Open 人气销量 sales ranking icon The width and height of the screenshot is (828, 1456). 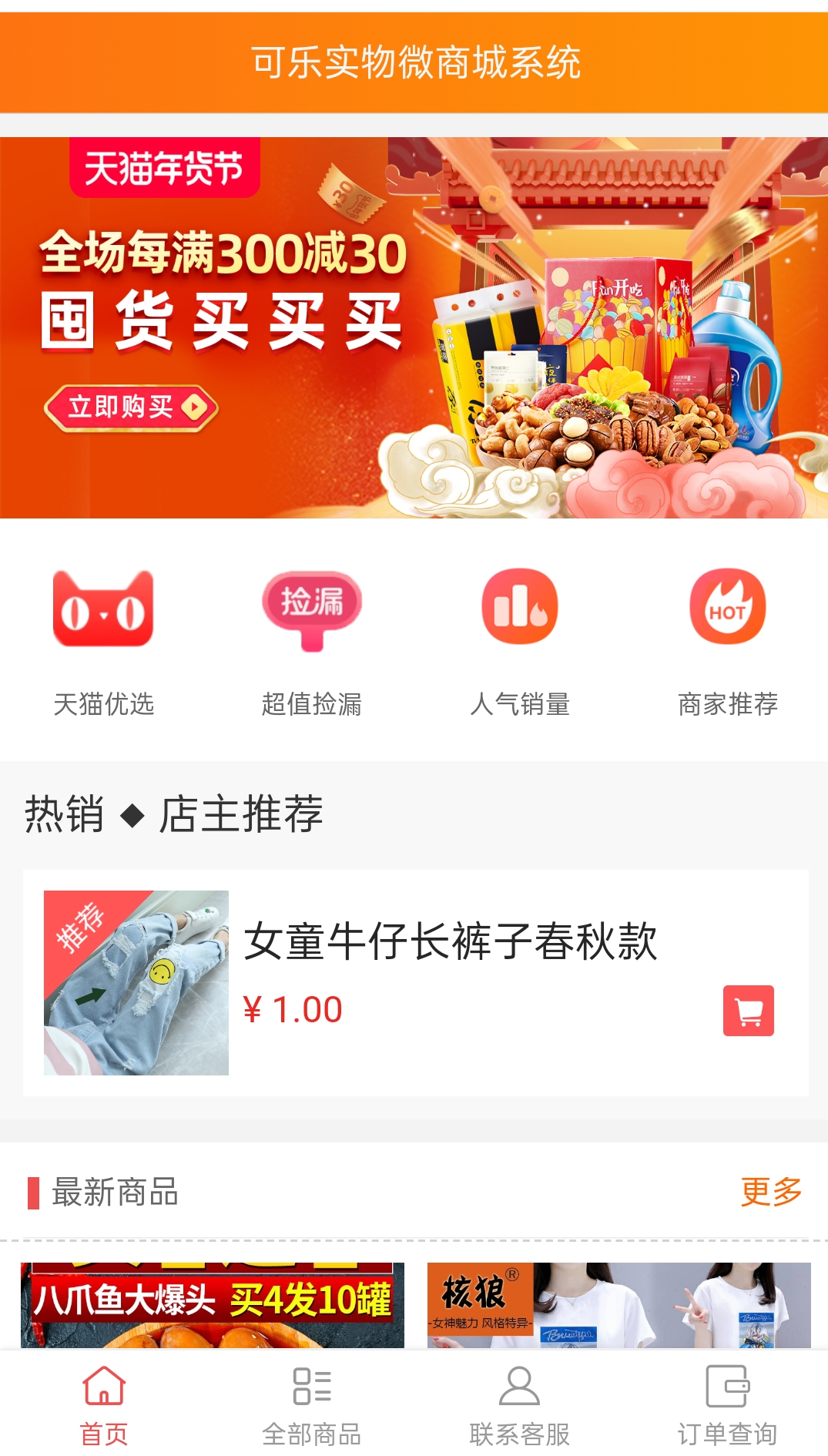[x=519, y=609]
